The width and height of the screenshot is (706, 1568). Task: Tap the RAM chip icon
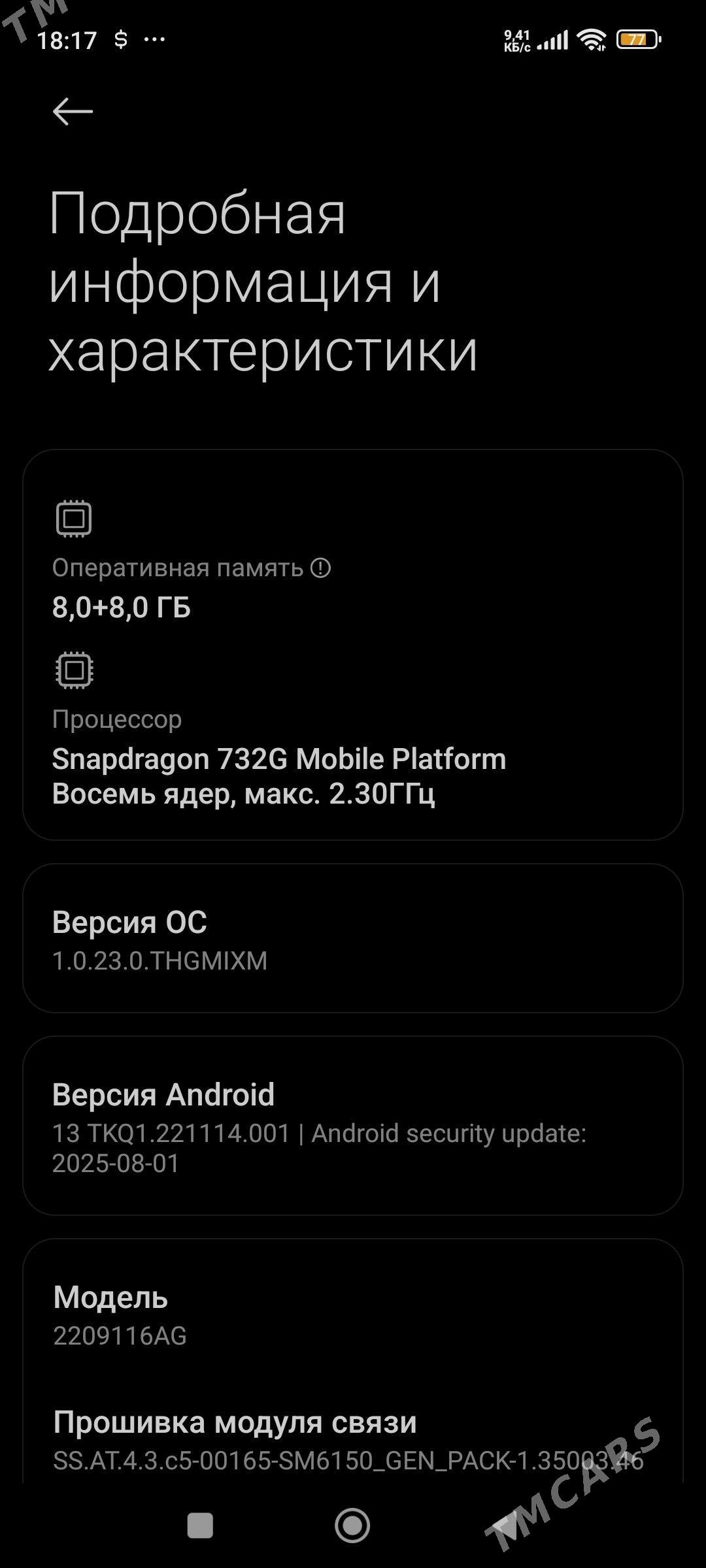(74, 518)
